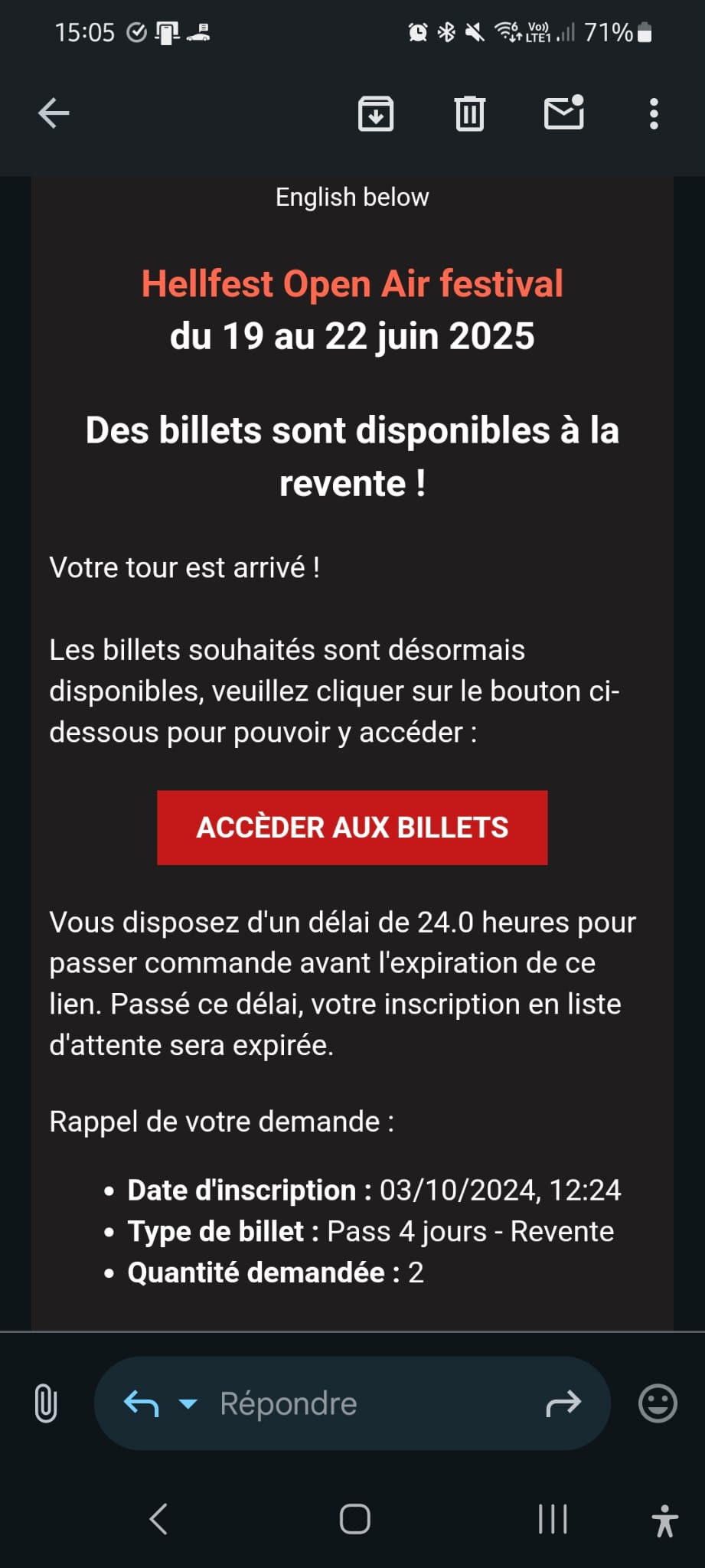
Task: Expand the reply type dropdown arrow
Action: (x=188, y=1403)
